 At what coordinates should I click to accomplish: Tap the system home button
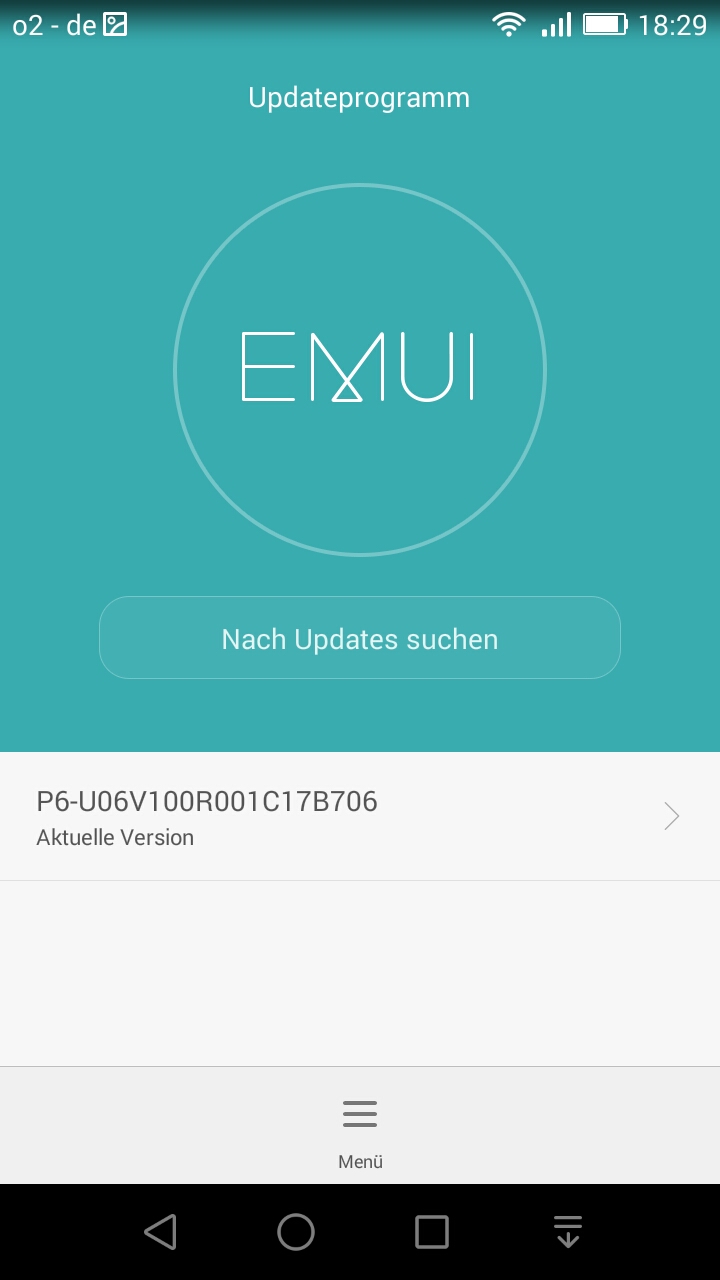coord(296,1232)
